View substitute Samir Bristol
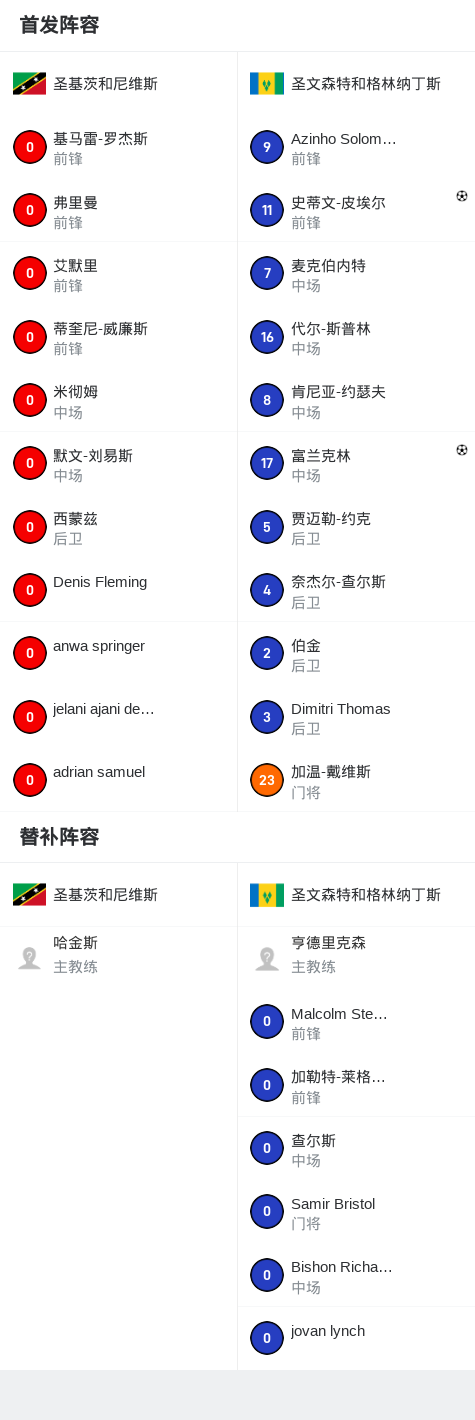Viewport: 475px width, 1420px height. pos(356,1212)
